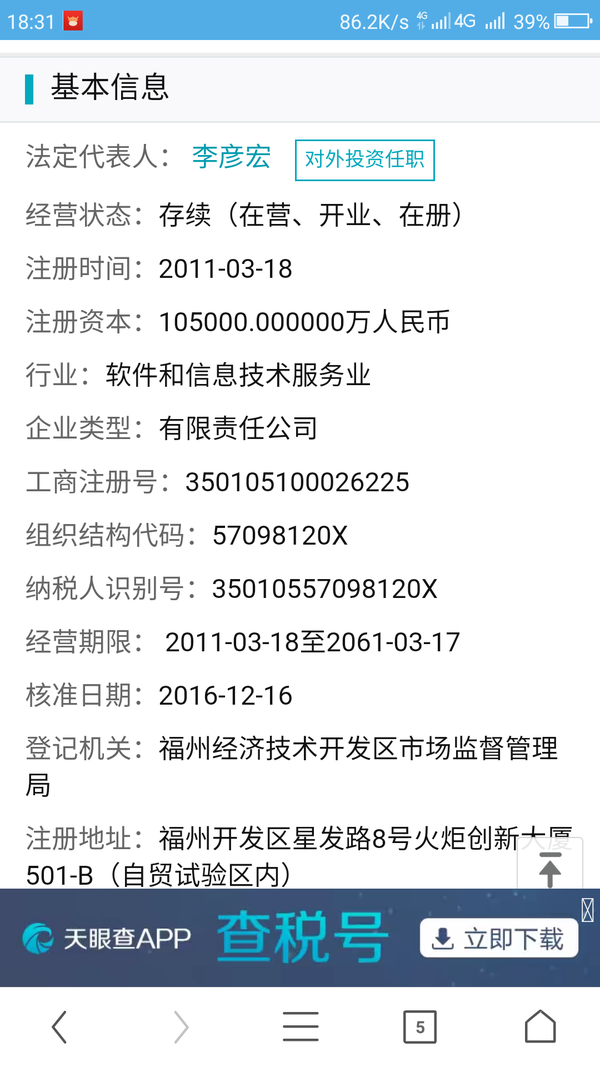Tap the 对外投资任职 button
600x1067 pixels.
coord(364,159)
